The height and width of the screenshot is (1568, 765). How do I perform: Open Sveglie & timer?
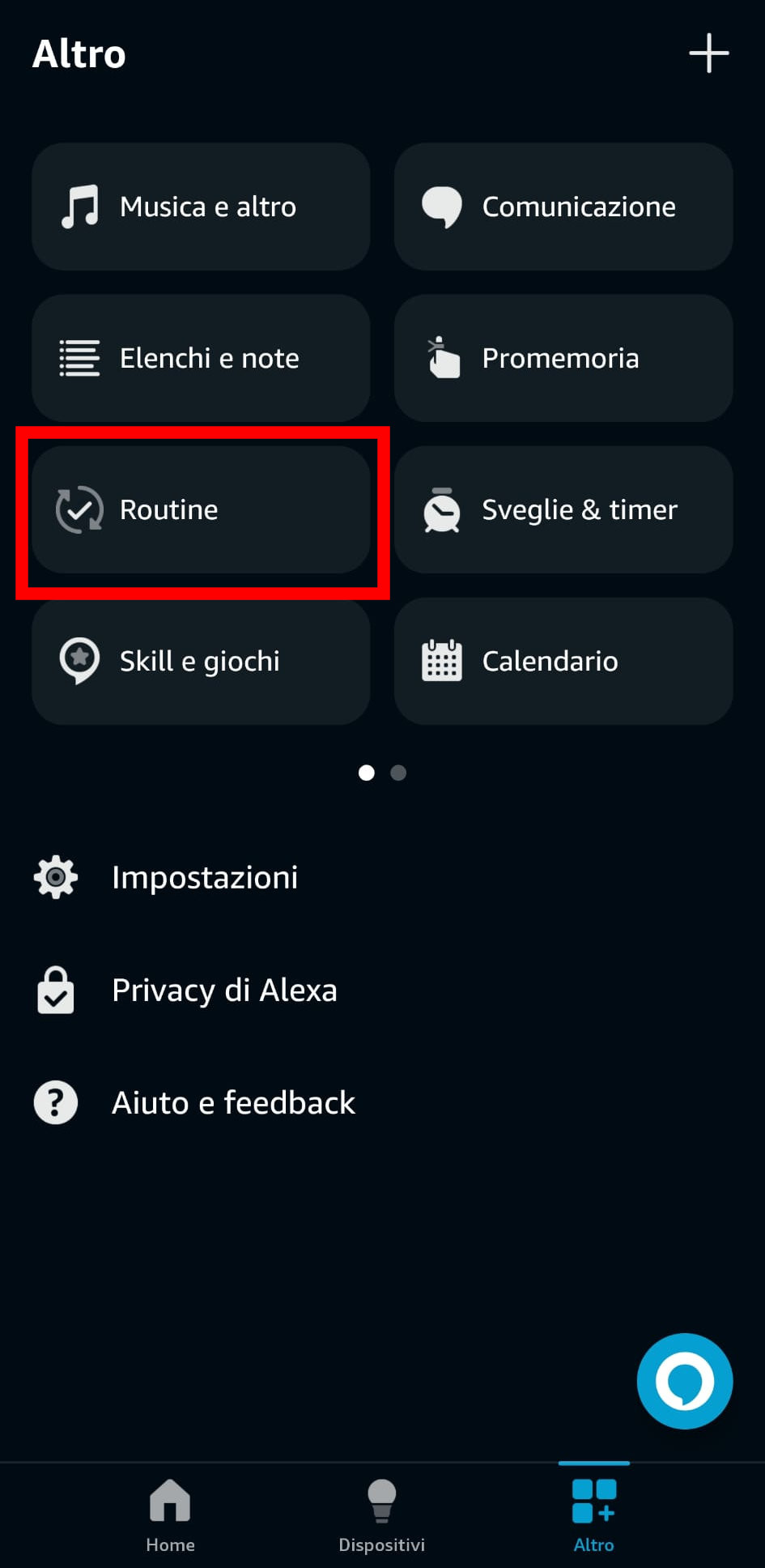563,509
